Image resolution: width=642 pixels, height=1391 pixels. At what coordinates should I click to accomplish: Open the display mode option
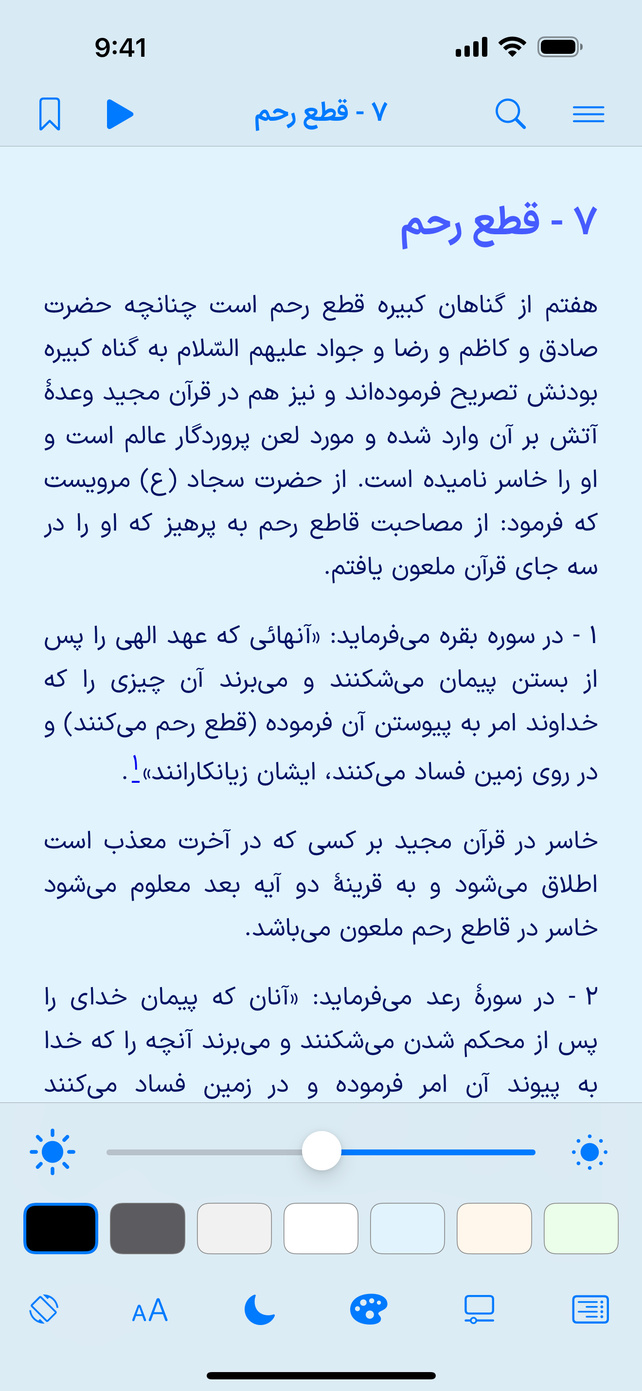coord(479,1309)
